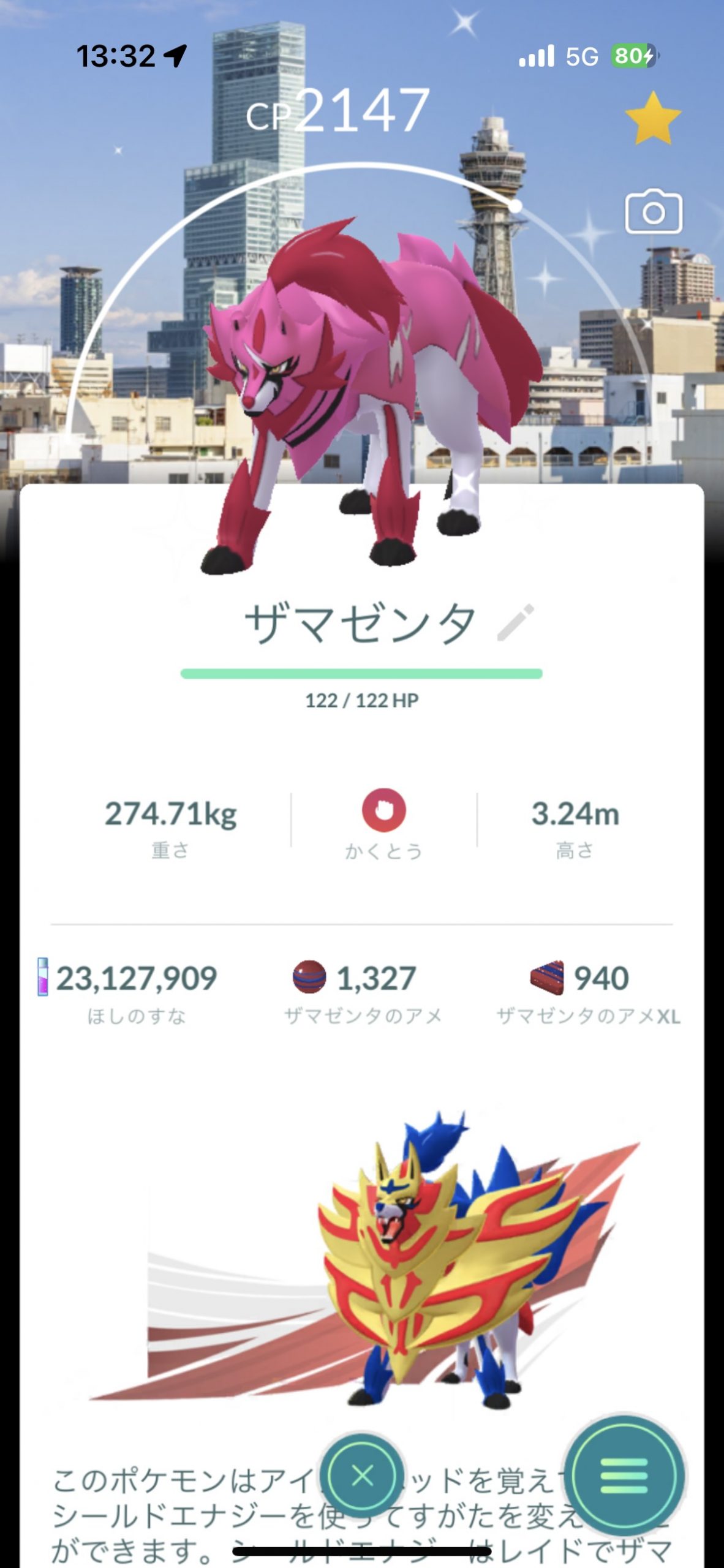This screenshot has height=1568, width=724.
Task: Edit the ザマゼンタ nickname with pencil icon
Action: (x=516, y=622)
